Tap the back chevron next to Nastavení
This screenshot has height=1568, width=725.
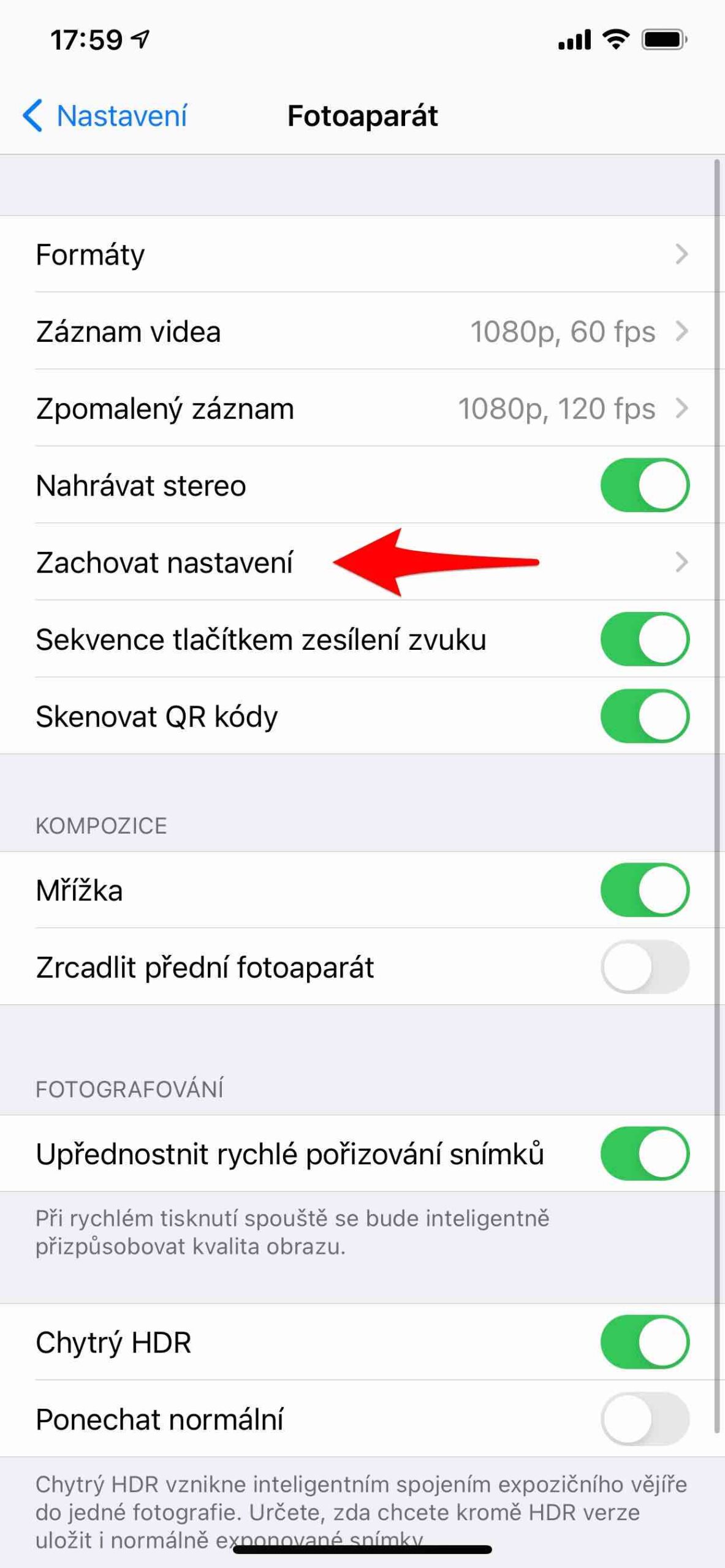[35, 116]
